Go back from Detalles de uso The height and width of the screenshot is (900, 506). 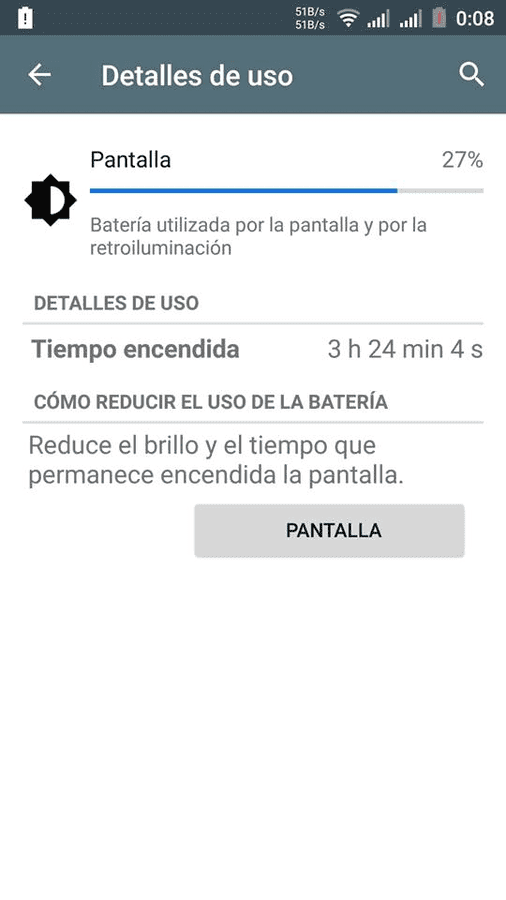coord(40,75)
